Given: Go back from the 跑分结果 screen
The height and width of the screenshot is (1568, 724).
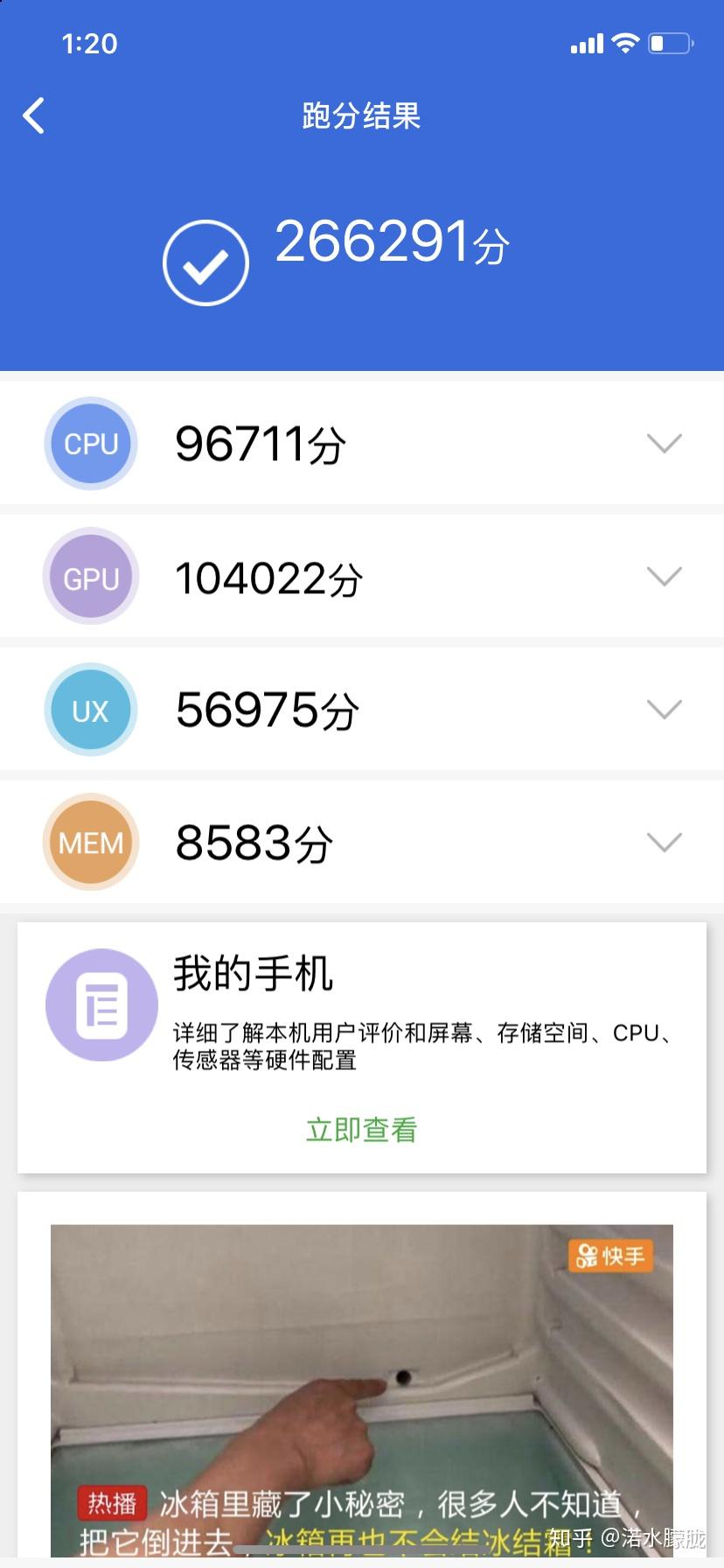Looking at the screenshot, I should [x=34, y=115].
